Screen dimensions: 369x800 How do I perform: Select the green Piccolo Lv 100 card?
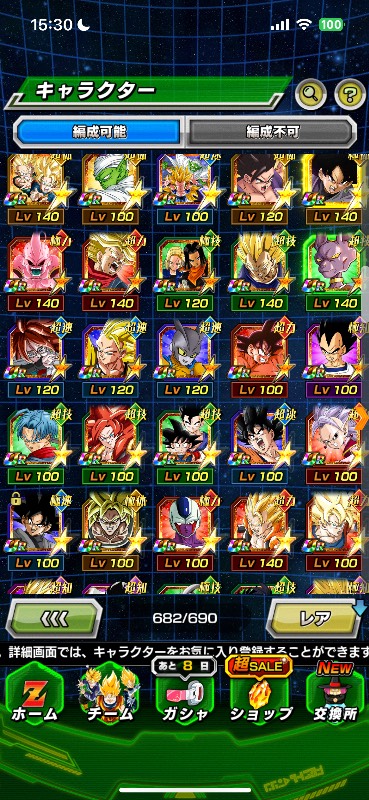pos(110,188)
